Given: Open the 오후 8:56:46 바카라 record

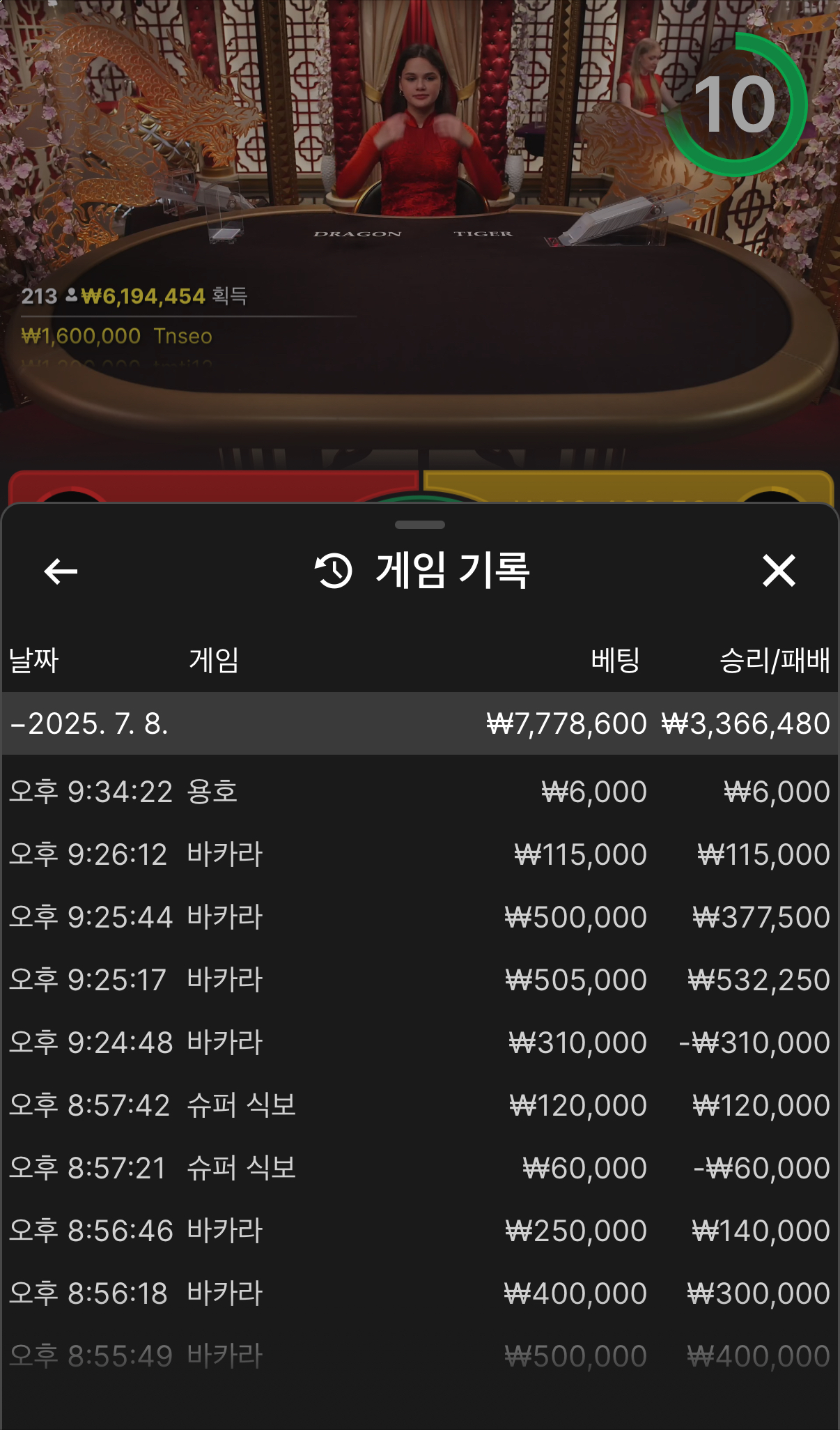Looking at the screenshot, I should pyautogui.click(x=419, y=1231).
